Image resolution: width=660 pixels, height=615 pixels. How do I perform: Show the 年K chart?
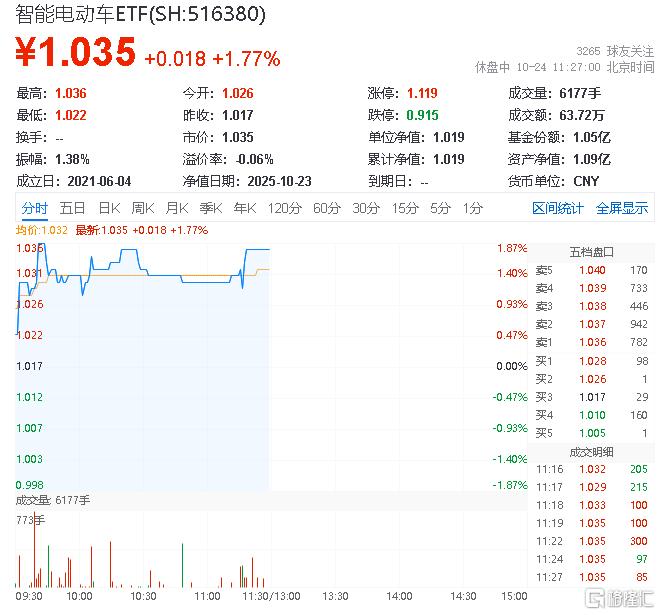(x=244, y=208)
